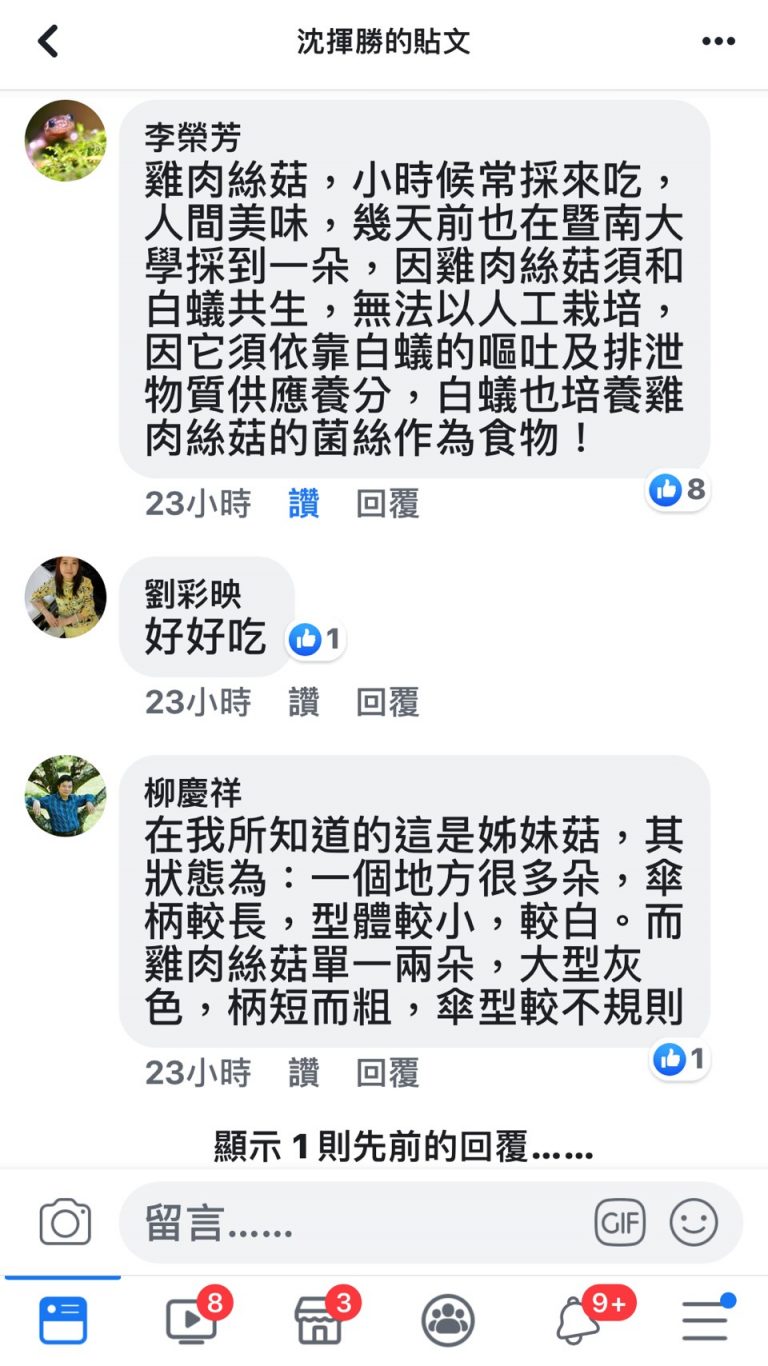Tap the 留言 comment input field
768x1366 pixels.
(x=360, y=1223)
